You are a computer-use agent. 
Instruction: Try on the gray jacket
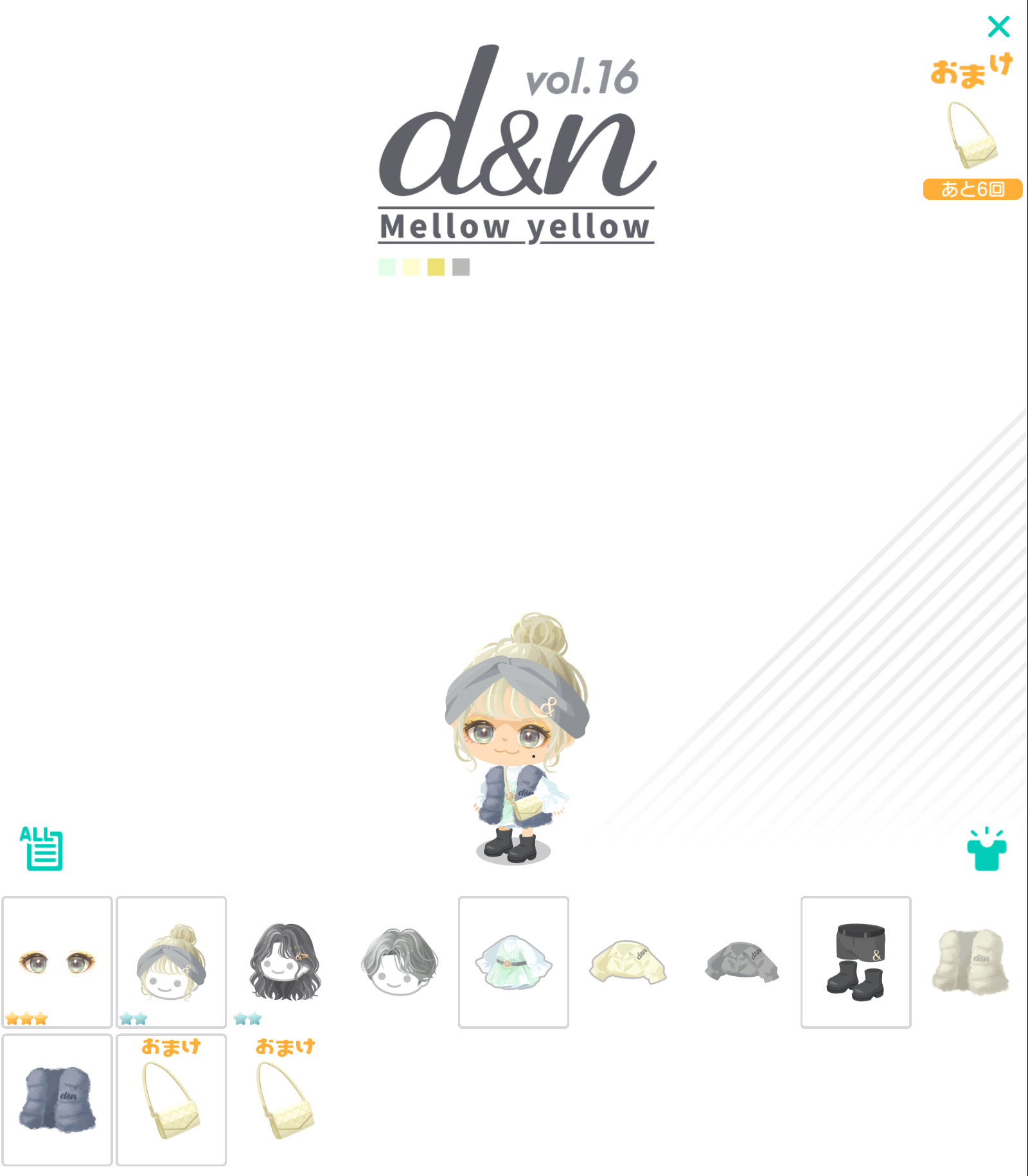(x=742, y=962)
